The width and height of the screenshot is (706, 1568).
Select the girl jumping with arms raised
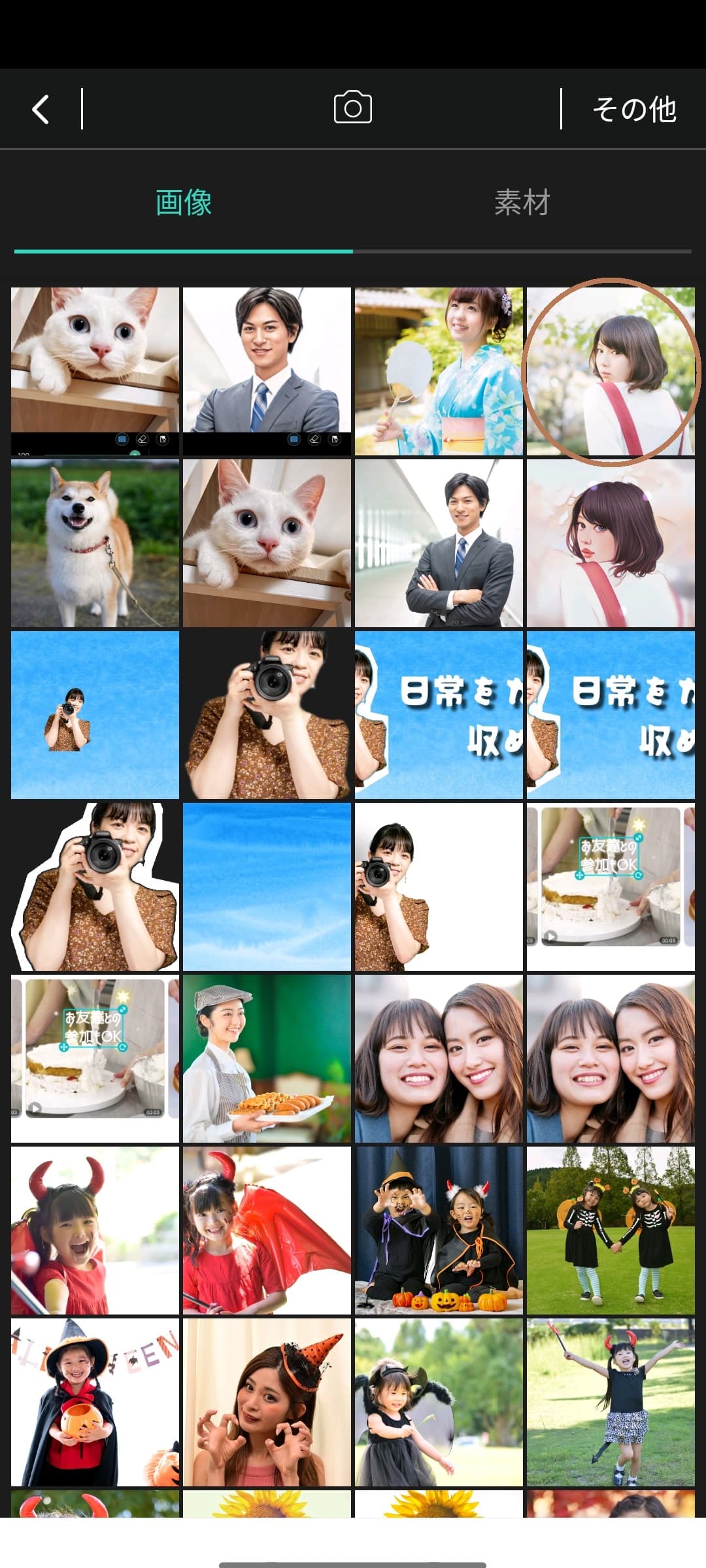point(611,1402)
